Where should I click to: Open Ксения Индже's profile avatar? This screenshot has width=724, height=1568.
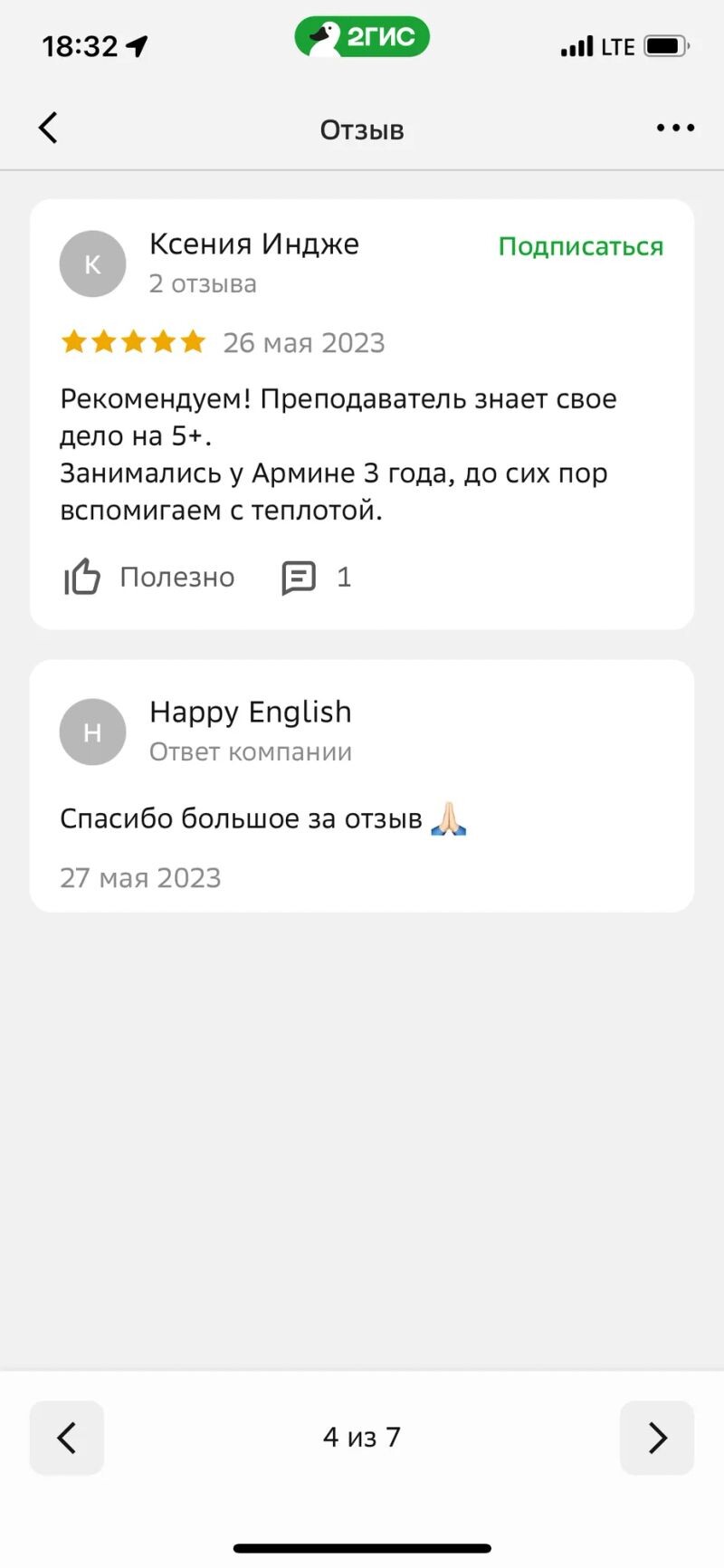pos(92,264)
